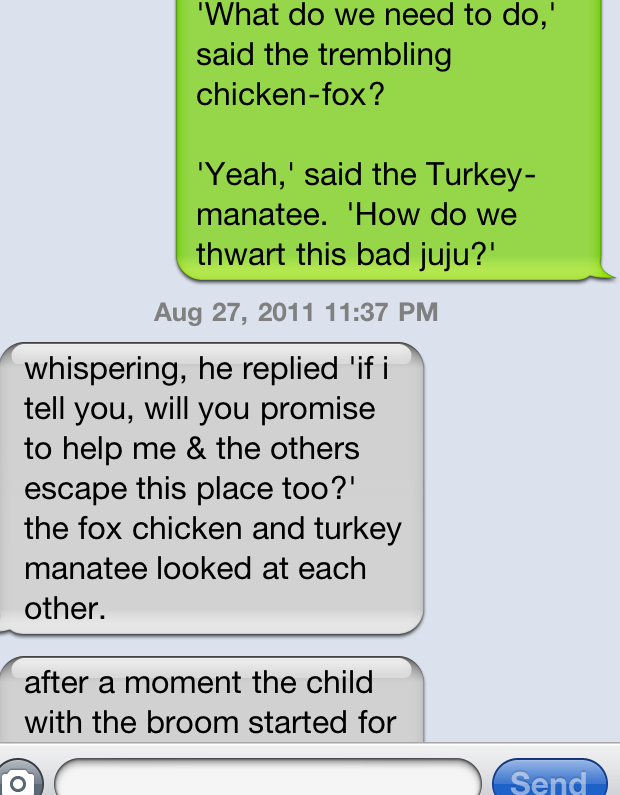The image size is (620, 795).
Task: Open the camera attachment icon
Action: click(16, 781)
